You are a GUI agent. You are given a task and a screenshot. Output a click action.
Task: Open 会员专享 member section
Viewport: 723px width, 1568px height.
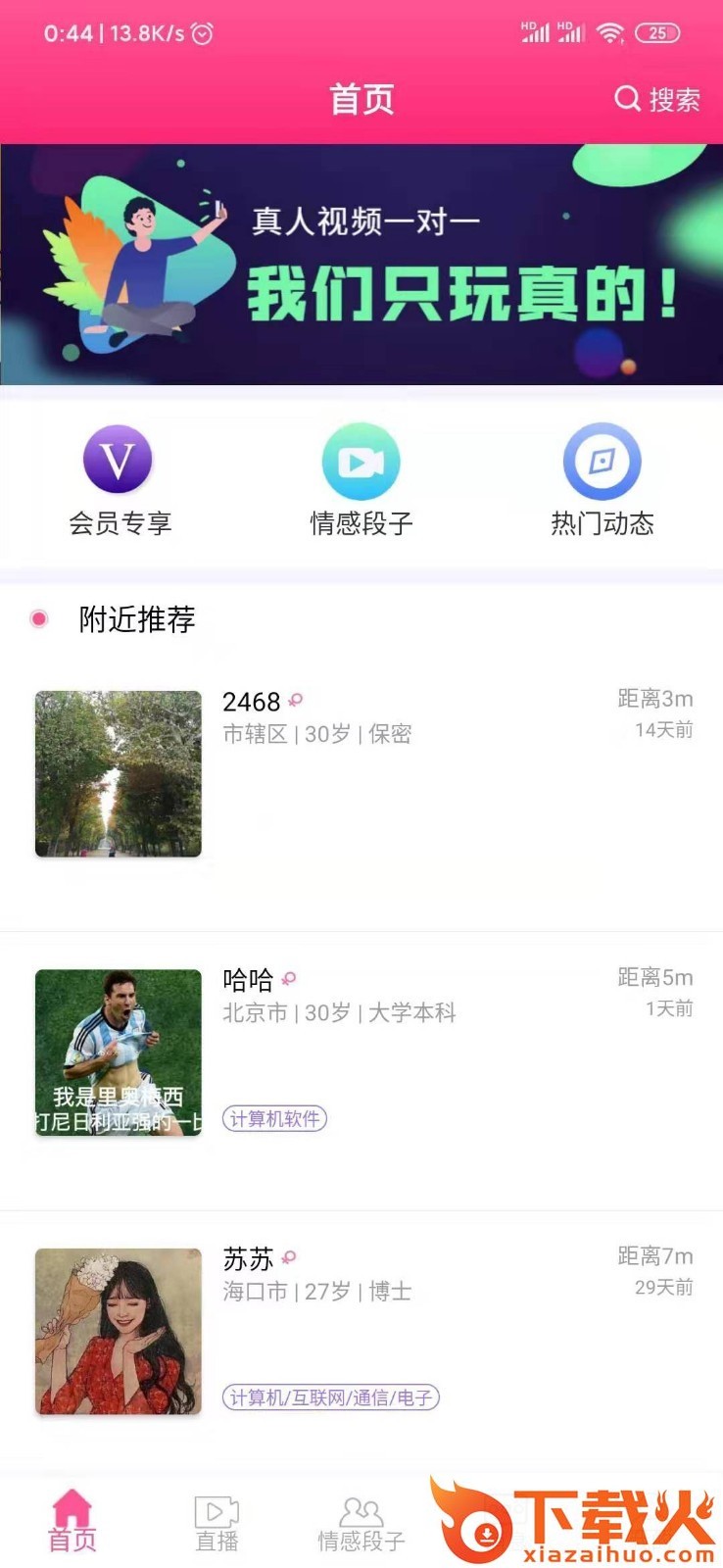coord(120,480)
